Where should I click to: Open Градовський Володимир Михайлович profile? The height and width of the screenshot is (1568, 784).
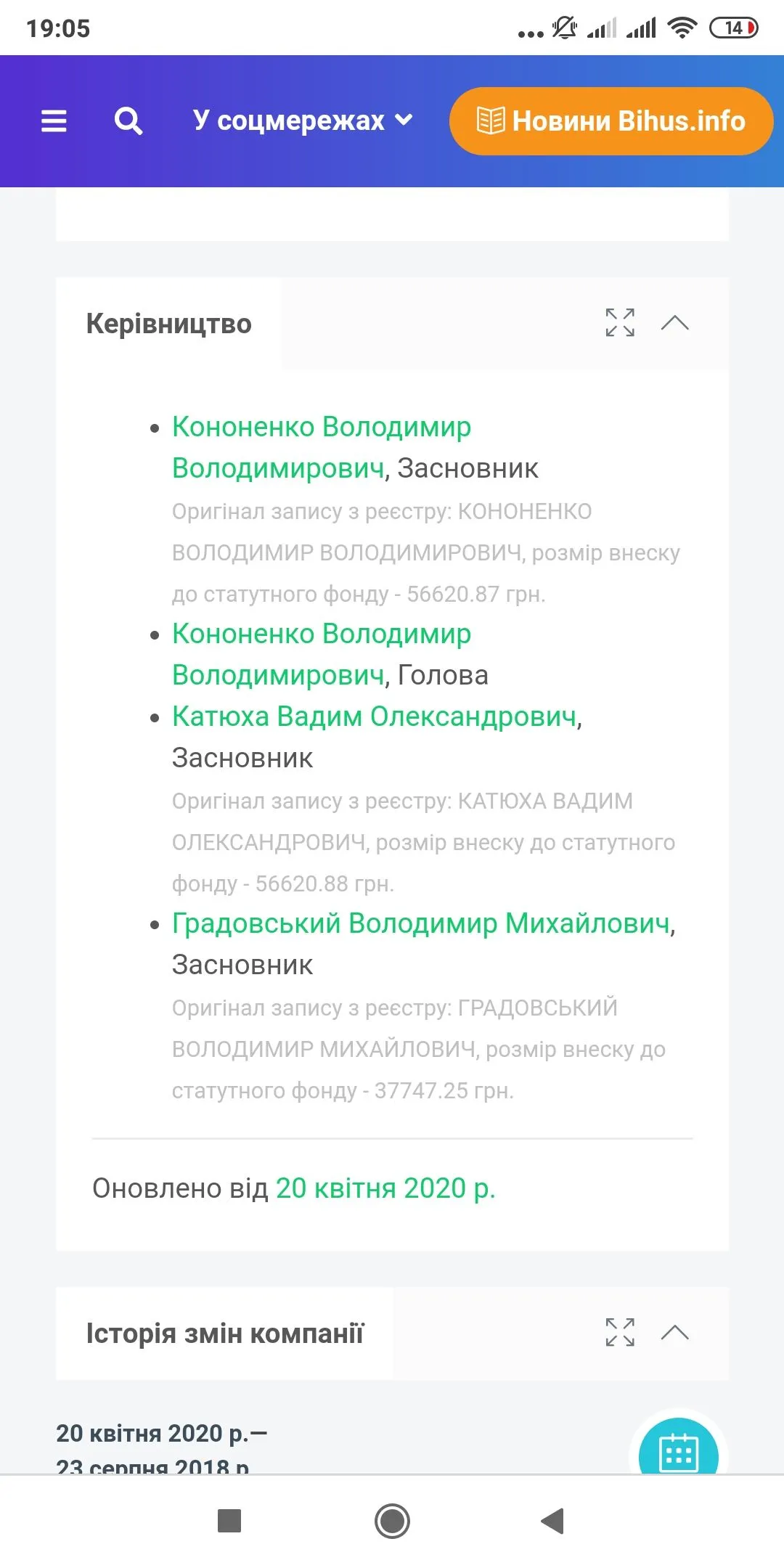pos(420,923)
